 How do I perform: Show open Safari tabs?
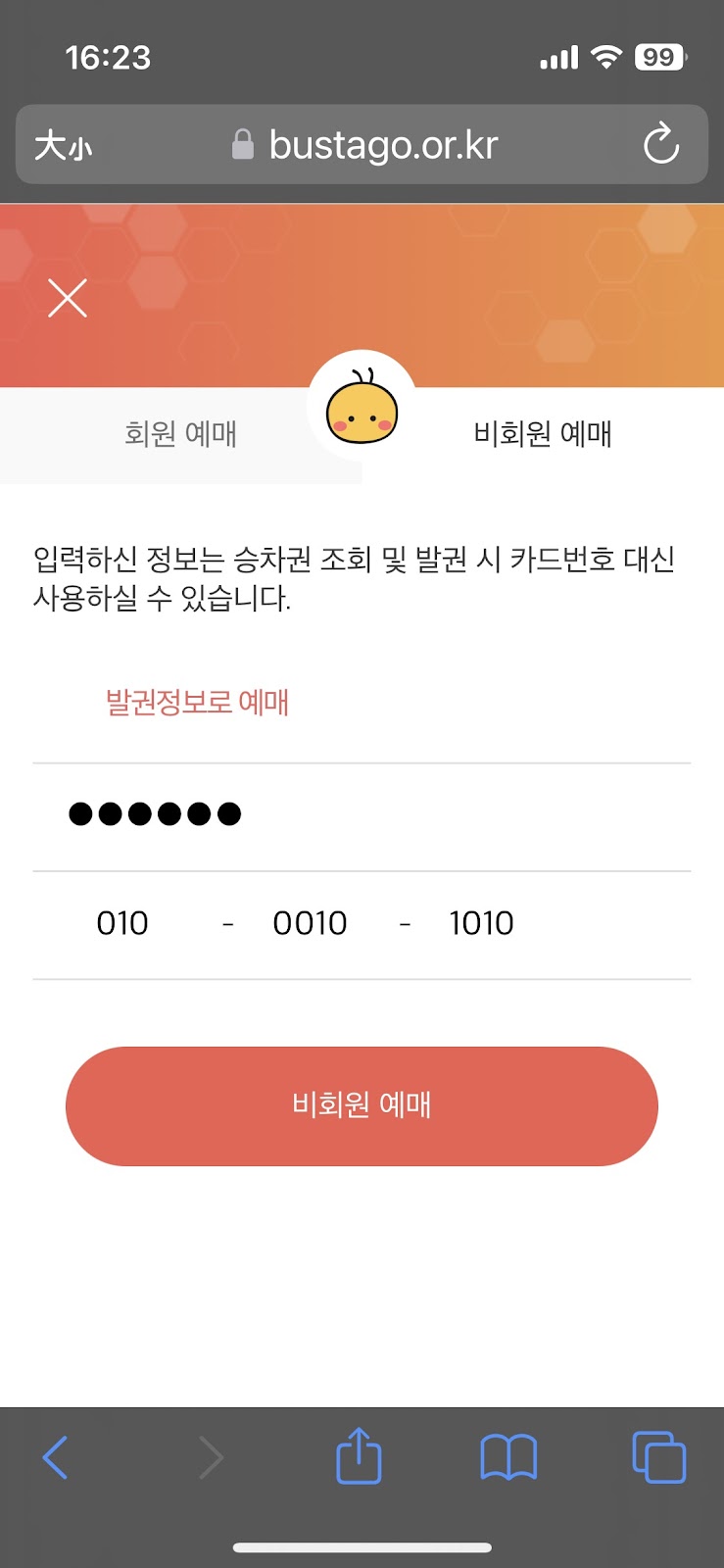pos(659,1457)
